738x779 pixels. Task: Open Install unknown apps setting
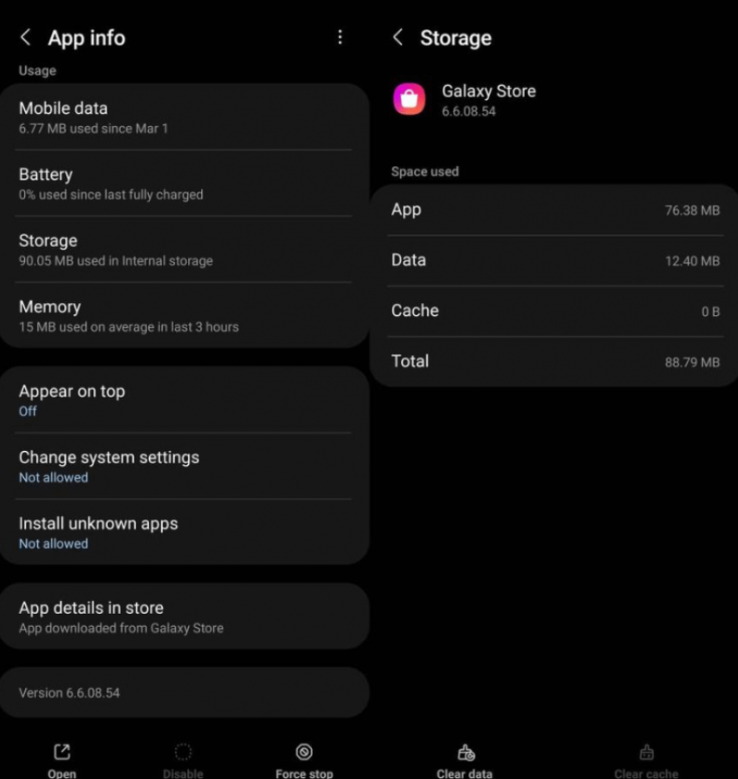click(x=185, y=532)
